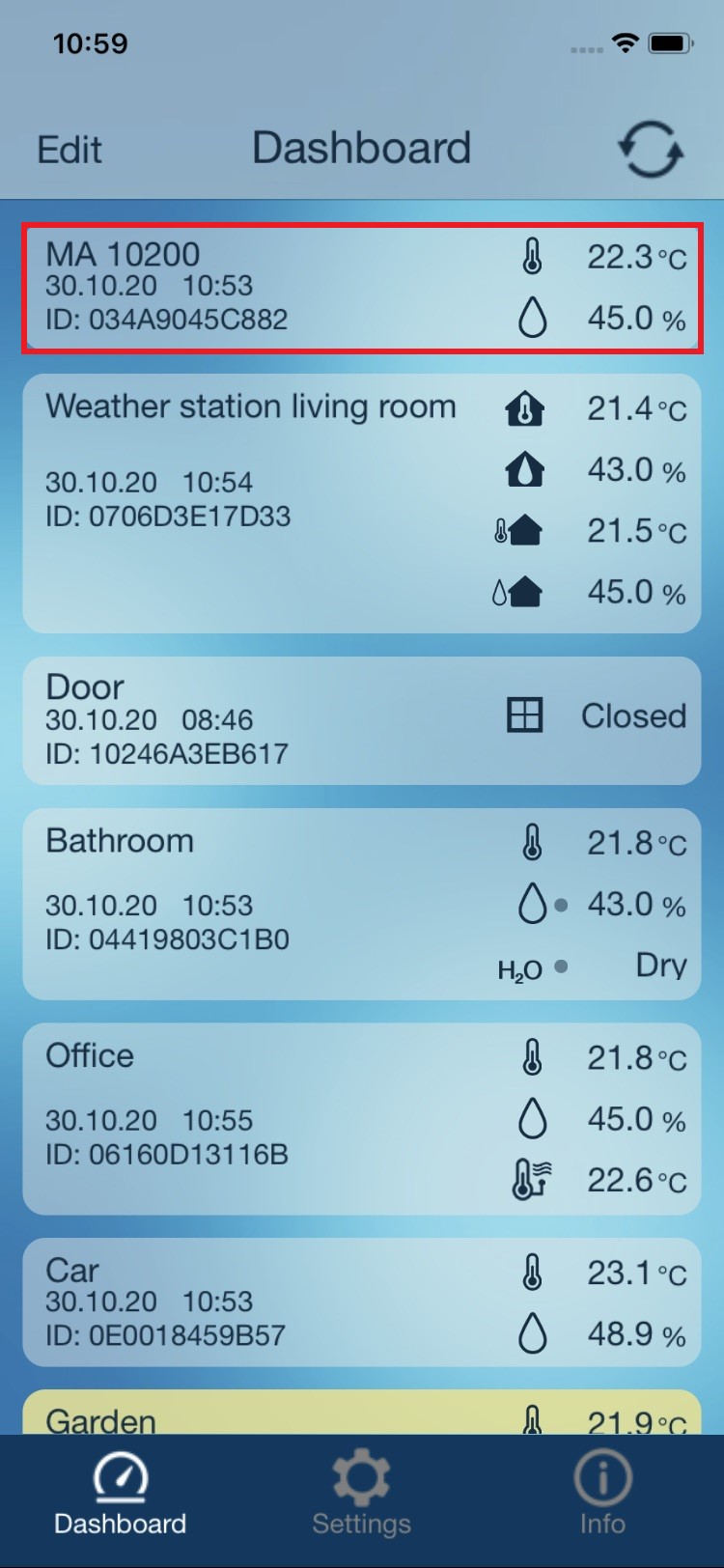The height and width of the screenshot is (1568, 724).
Task: Switch to the Settings tab
Action: tap(362, 1497)
